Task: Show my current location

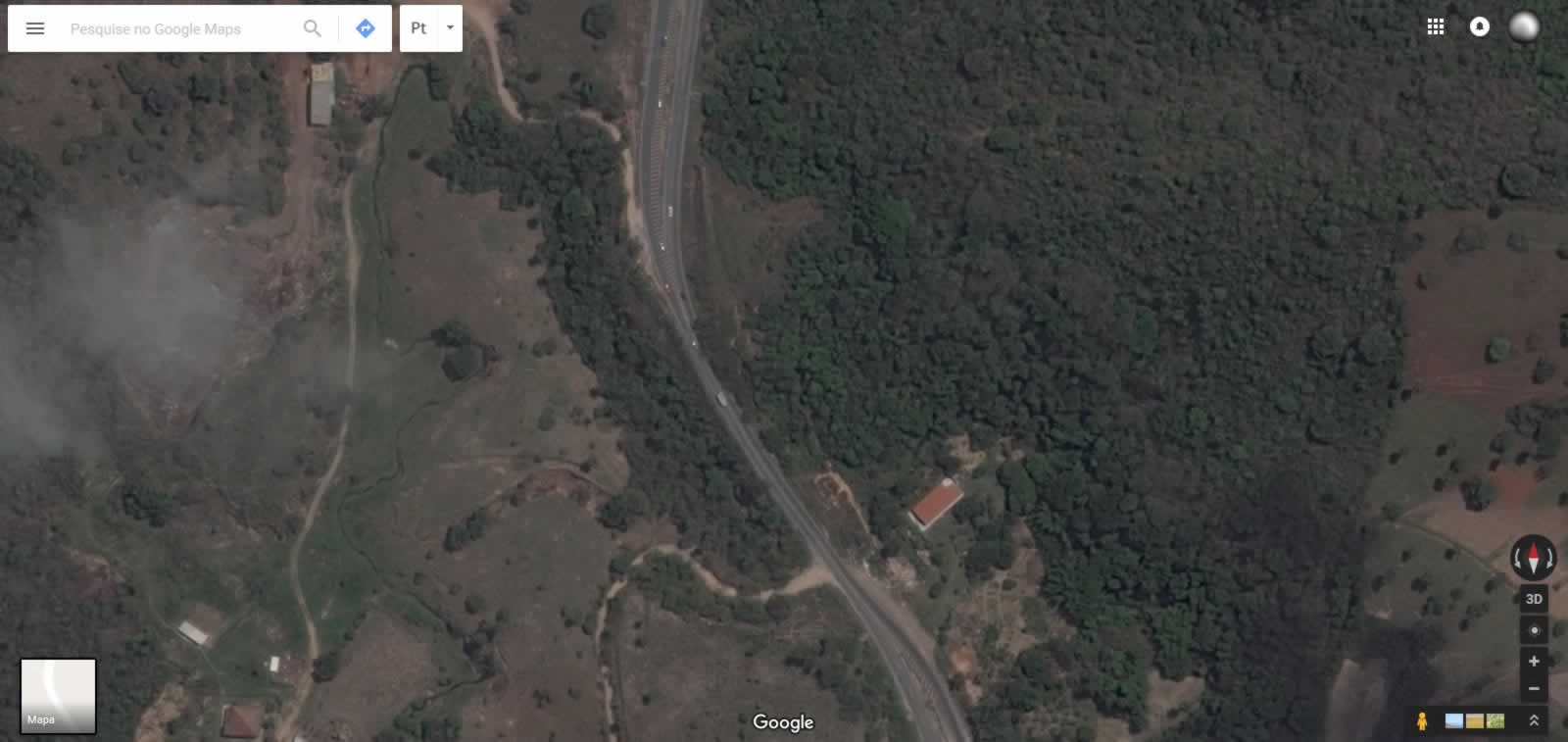Action: pos(1534,630)
